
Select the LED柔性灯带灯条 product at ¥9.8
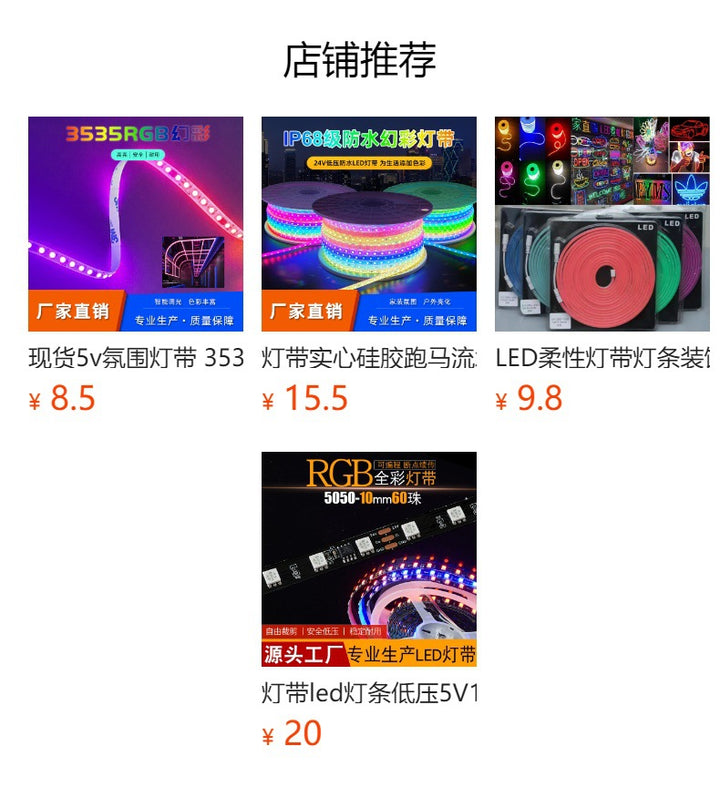pos(602,224)
